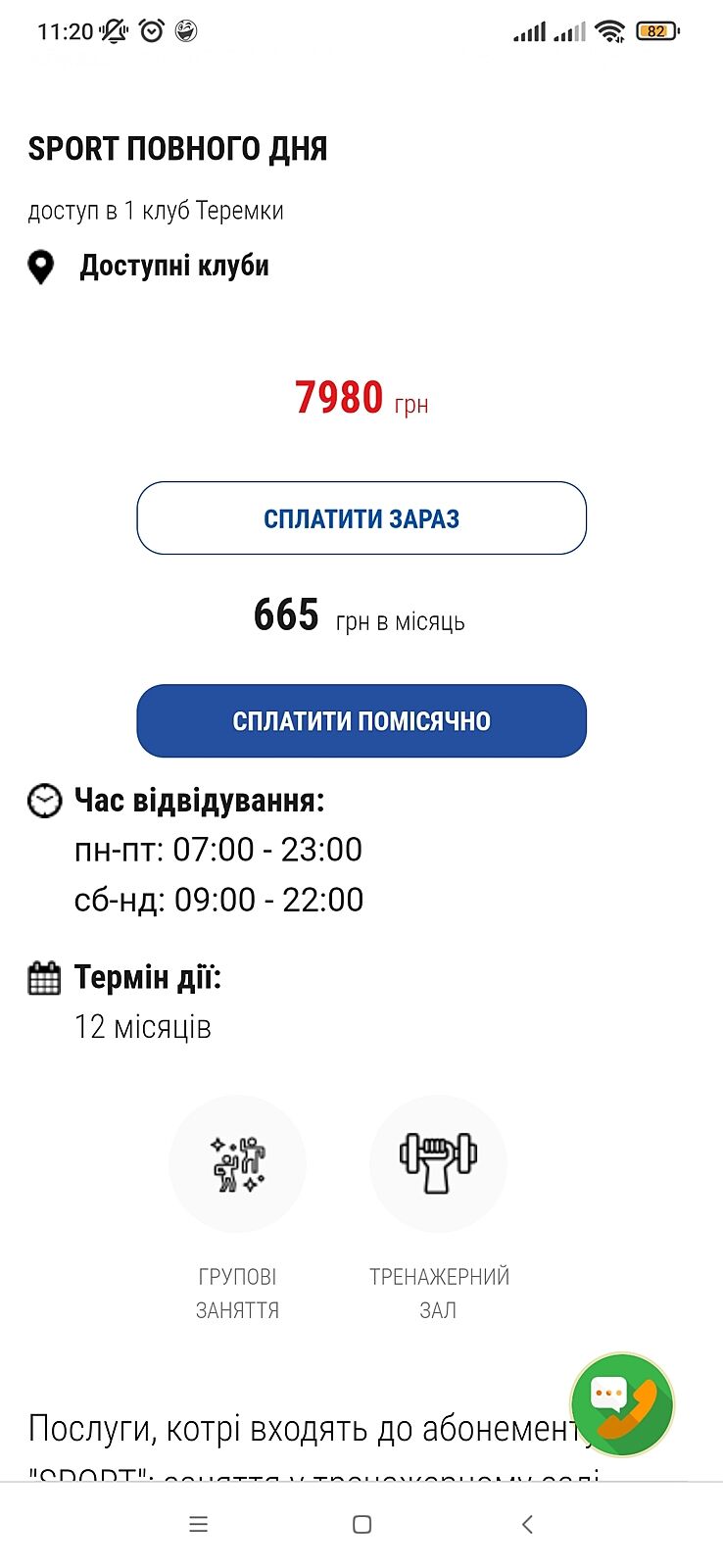Open the chat and call support bubble

click(622, 1402)
